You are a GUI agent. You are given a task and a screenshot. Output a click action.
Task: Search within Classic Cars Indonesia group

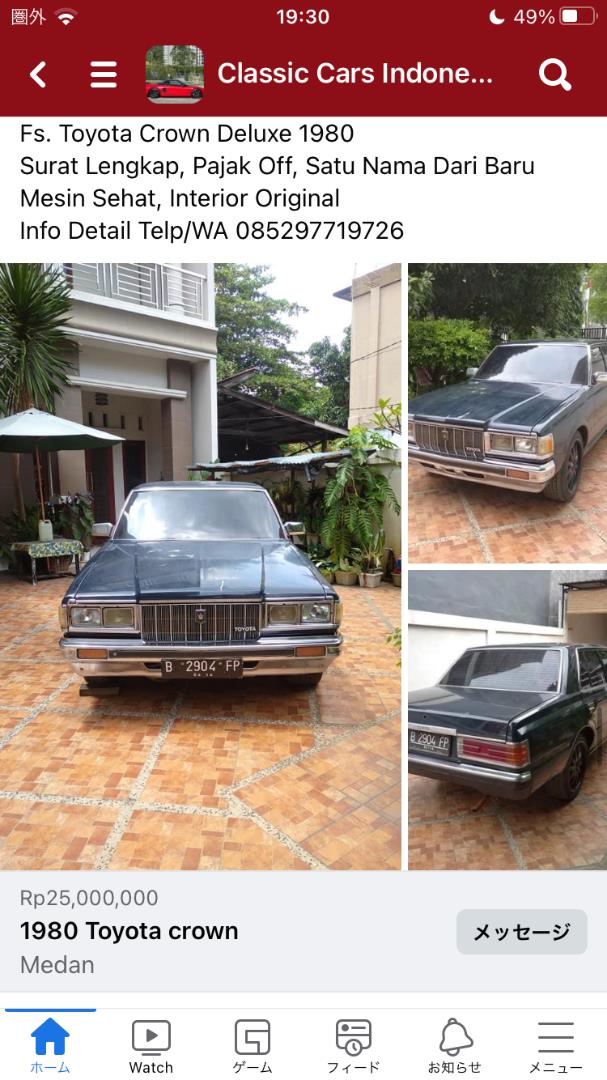point(554,74)
